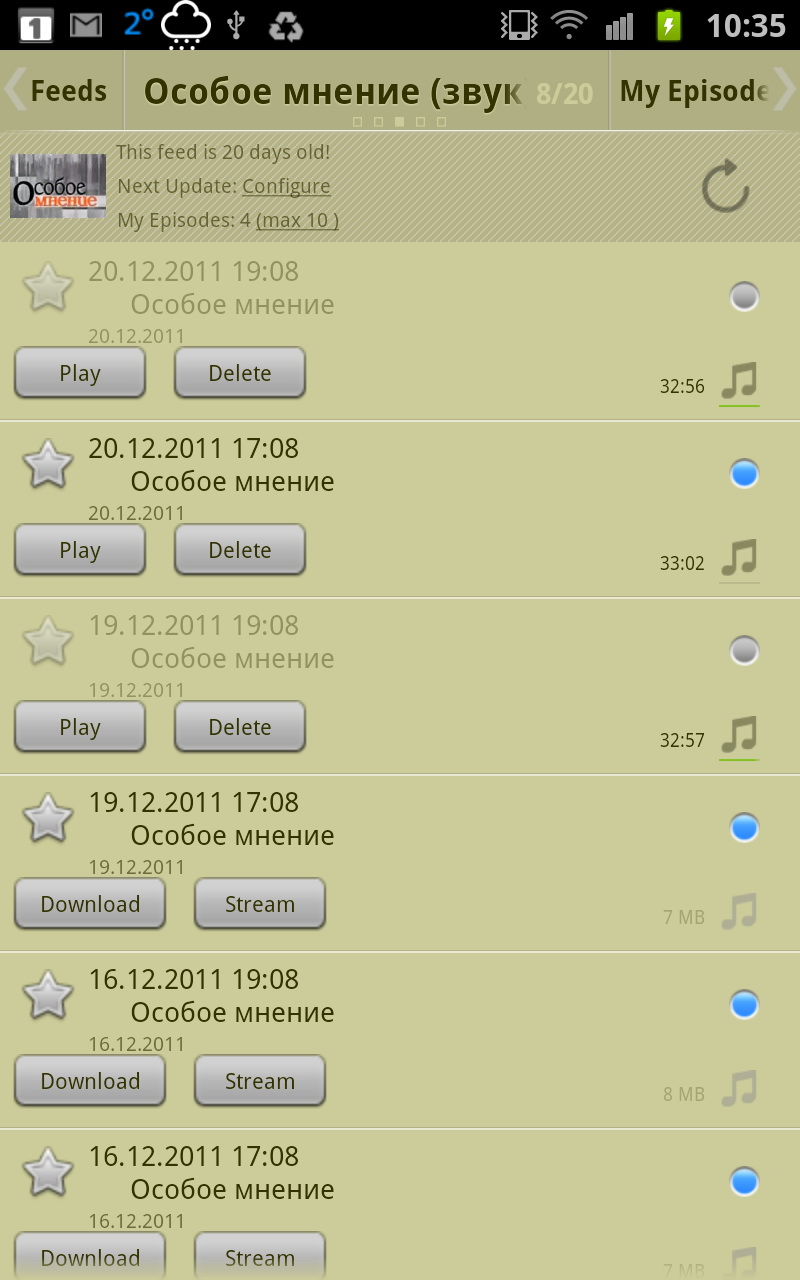Viewport: 800px width, 1280px height.
Task: Toggle the blue status dot of 16.12.2011 19:08
Action: [744, 1004]
